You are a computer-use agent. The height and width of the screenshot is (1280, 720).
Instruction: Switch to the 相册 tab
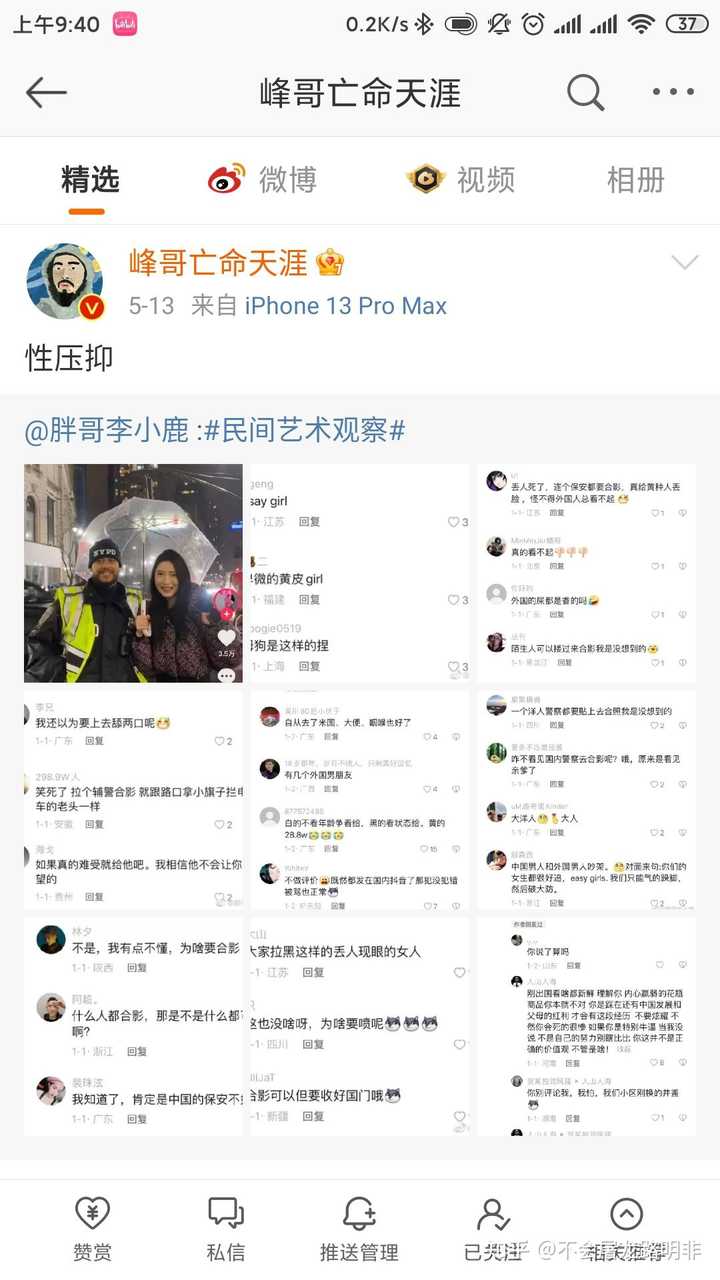point(636,180)
